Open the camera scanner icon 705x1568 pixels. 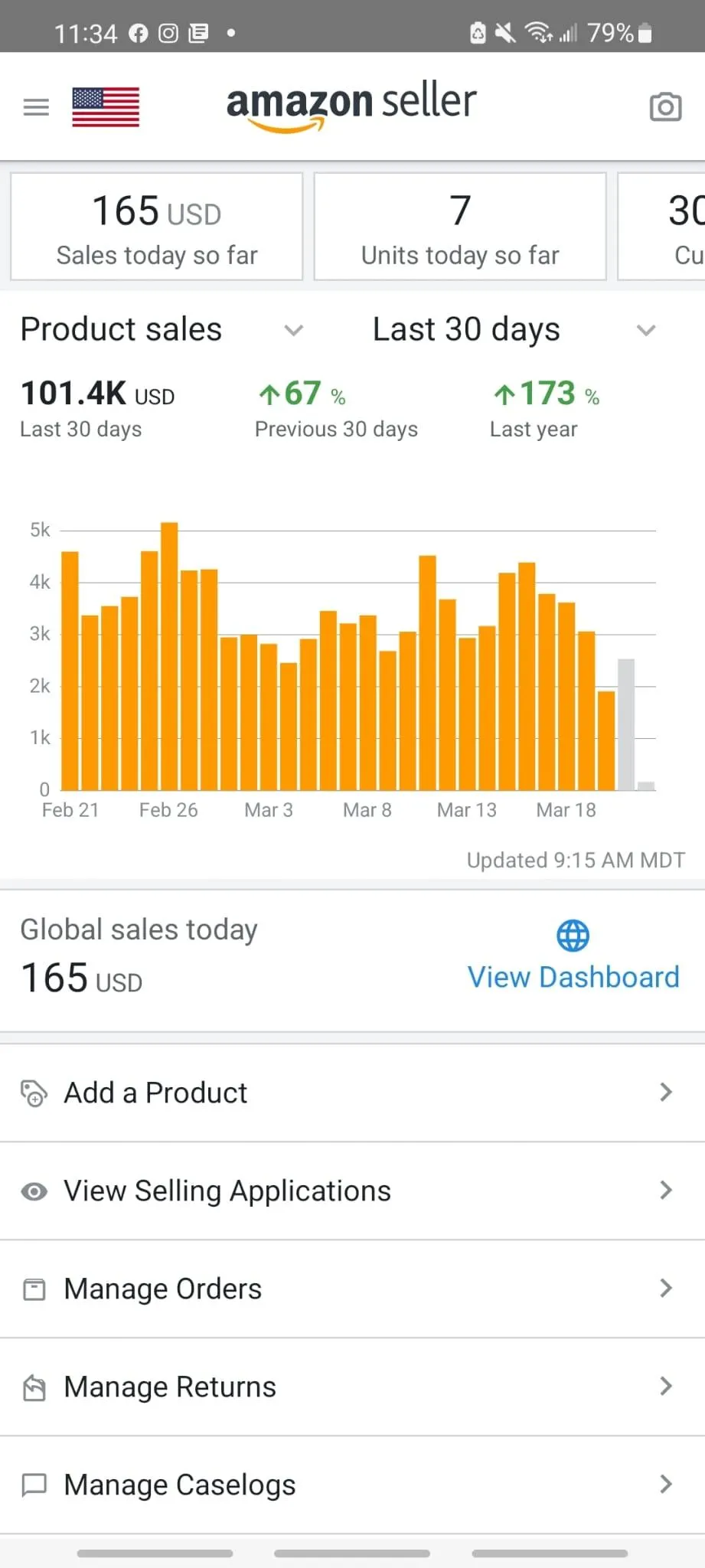click(x=664, y=107)
